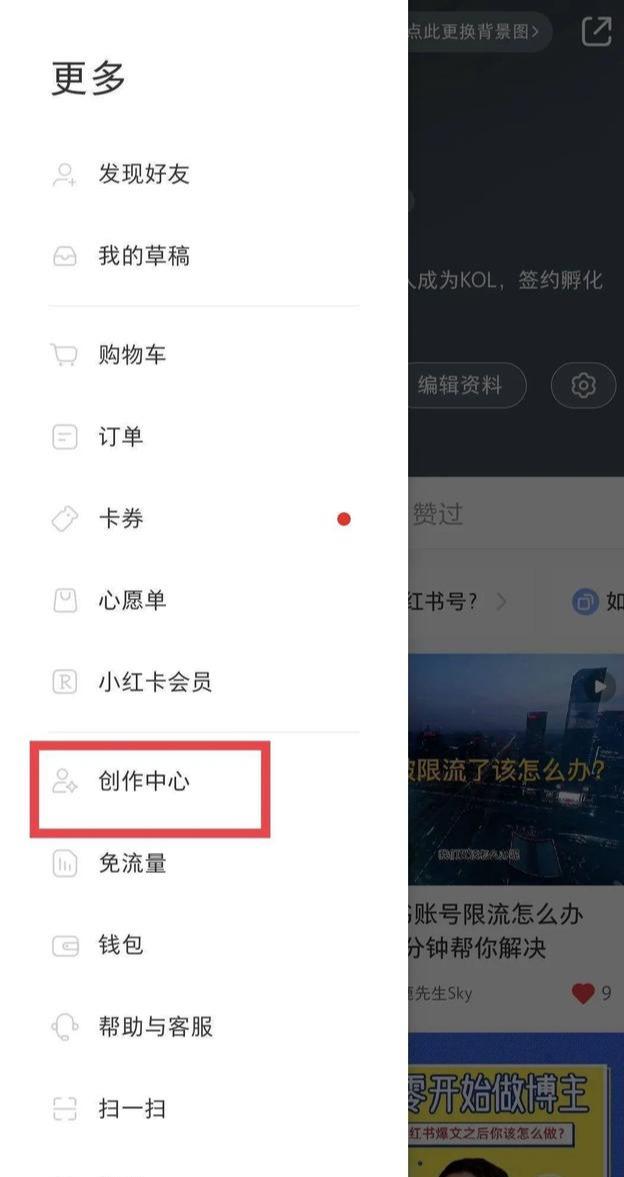This screenshot has height=1177, width=624.
Task: Open settings gear icon
Action: coord(583,385)
